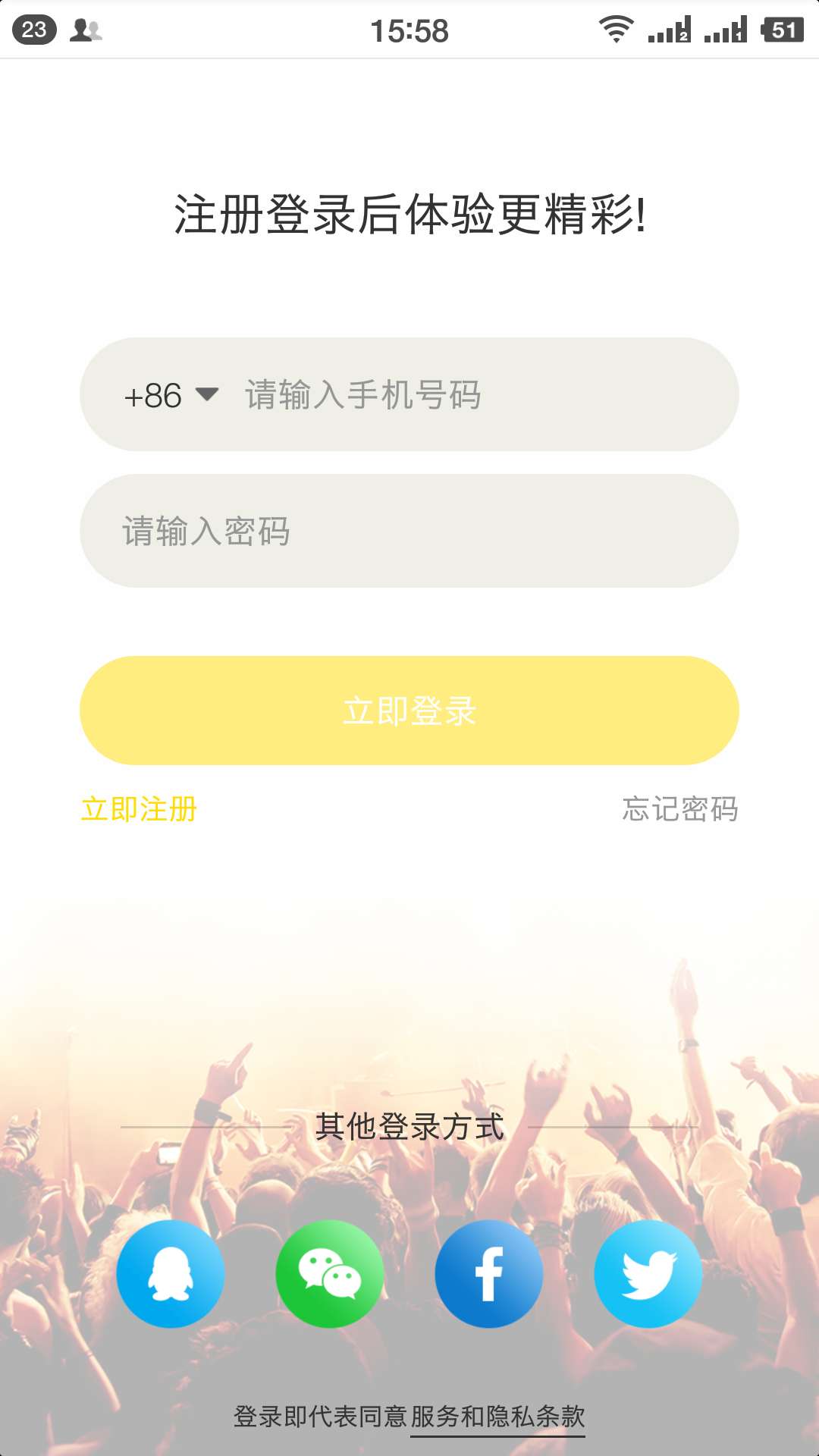Open the 立即注册 registration page
The image size is (819, 1456).
pos(139,810)
